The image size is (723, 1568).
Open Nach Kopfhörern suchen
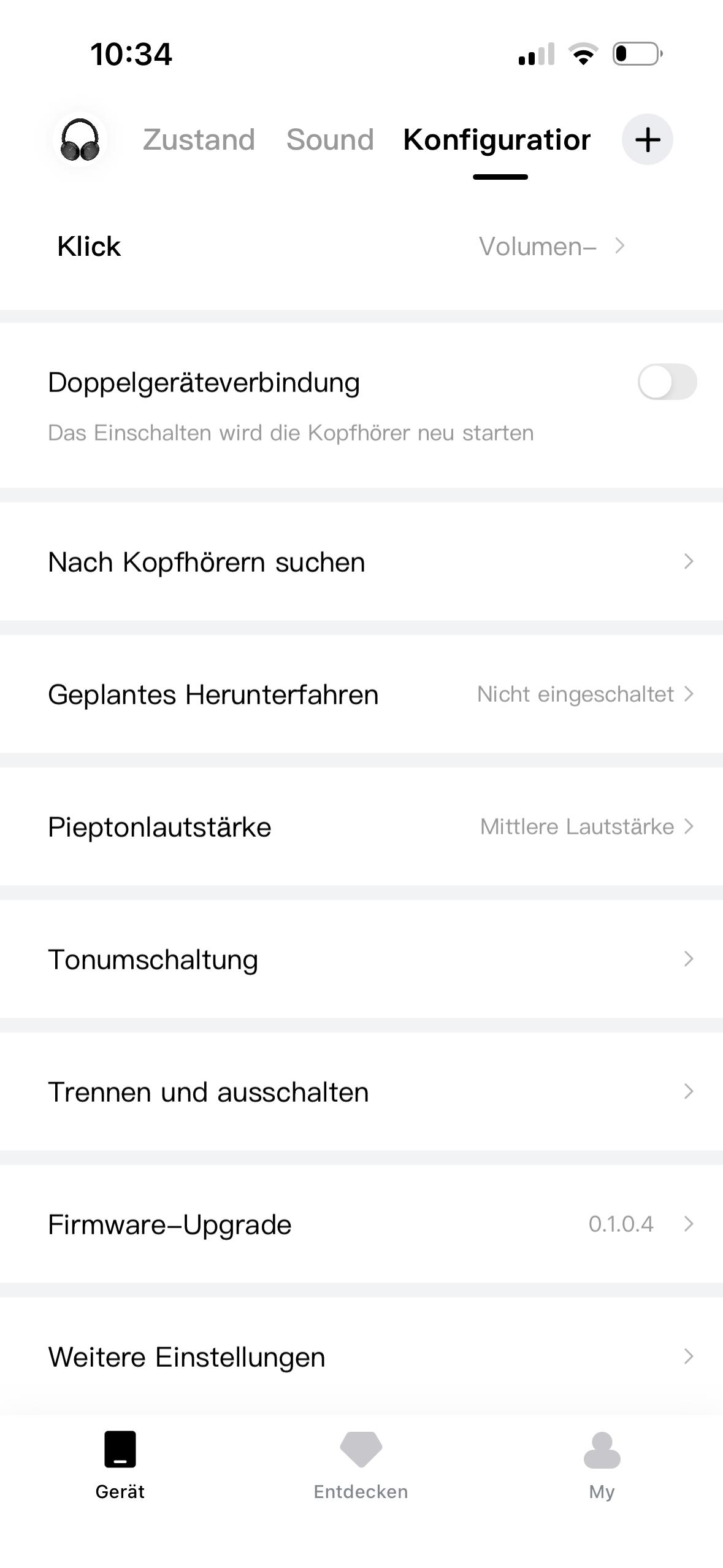pyautogui.click(x=361, y=562)
